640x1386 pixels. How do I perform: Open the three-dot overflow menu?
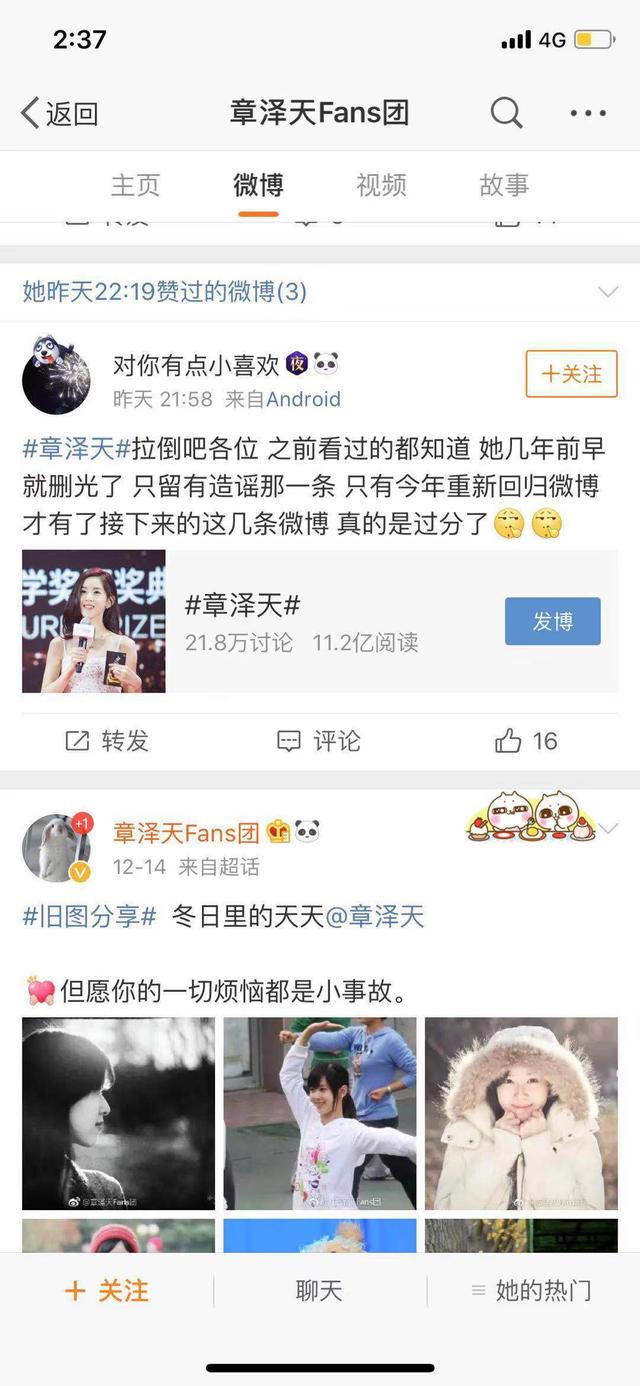tap(588, 113)
